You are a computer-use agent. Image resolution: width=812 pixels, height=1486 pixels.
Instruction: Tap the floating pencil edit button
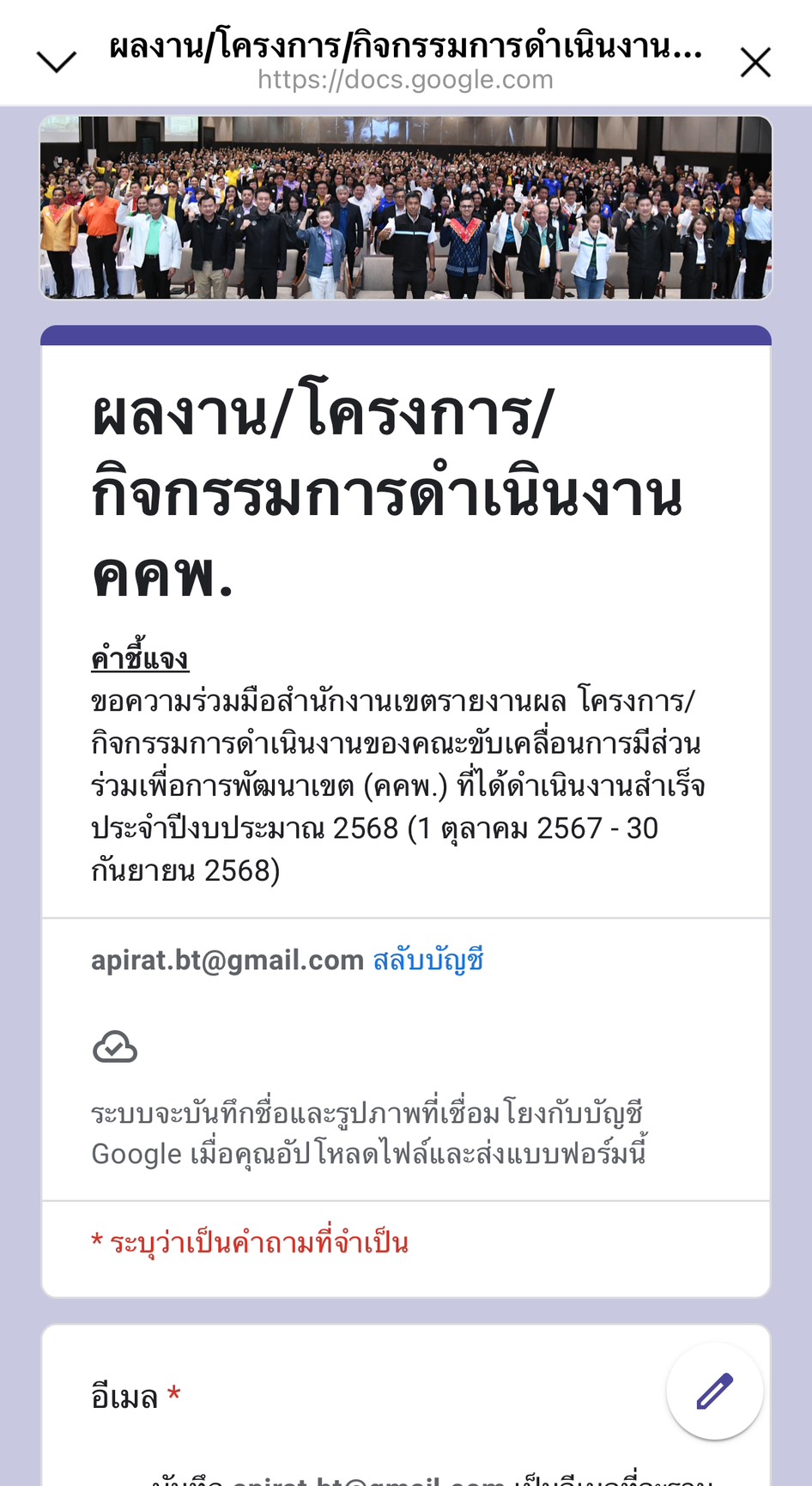tap(714, 1391)
